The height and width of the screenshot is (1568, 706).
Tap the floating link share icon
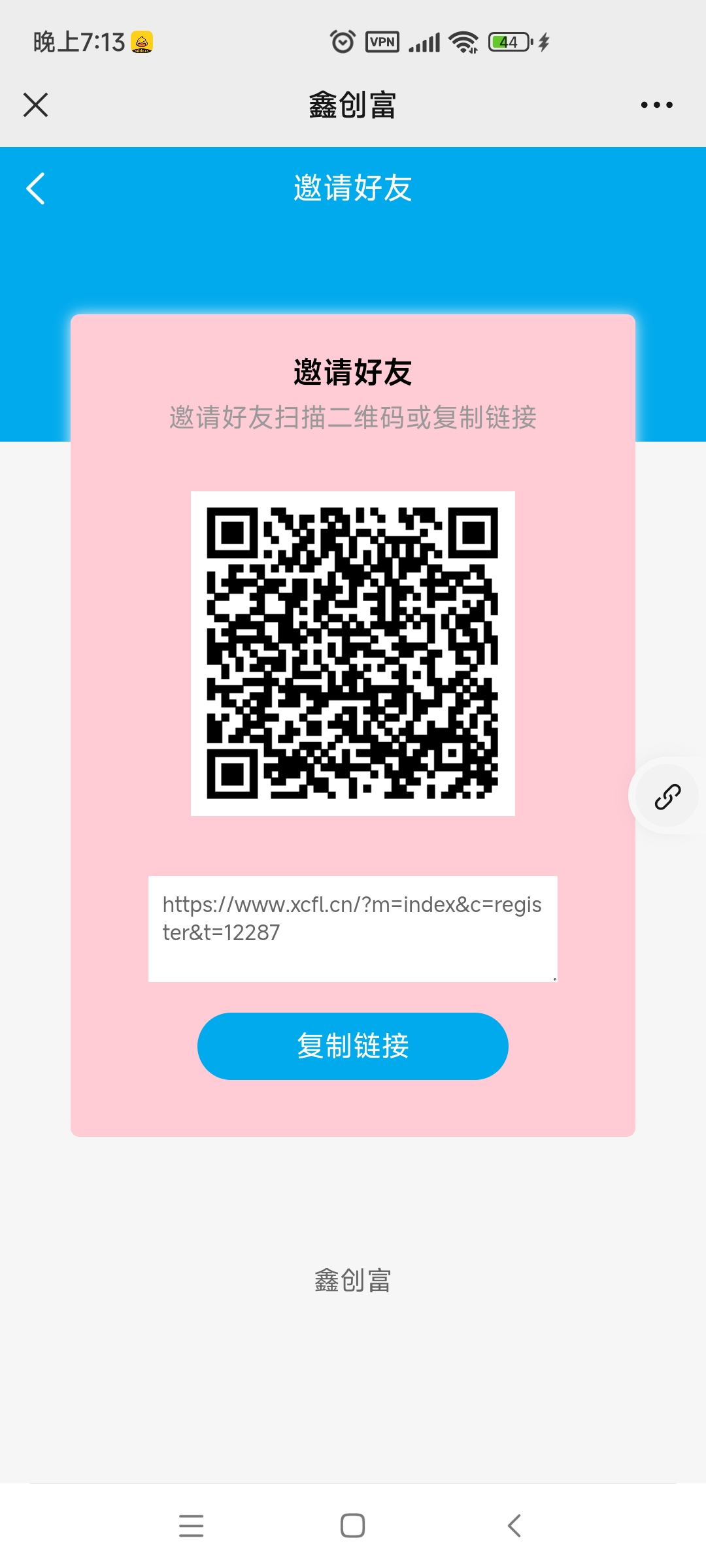pos(667,796)
